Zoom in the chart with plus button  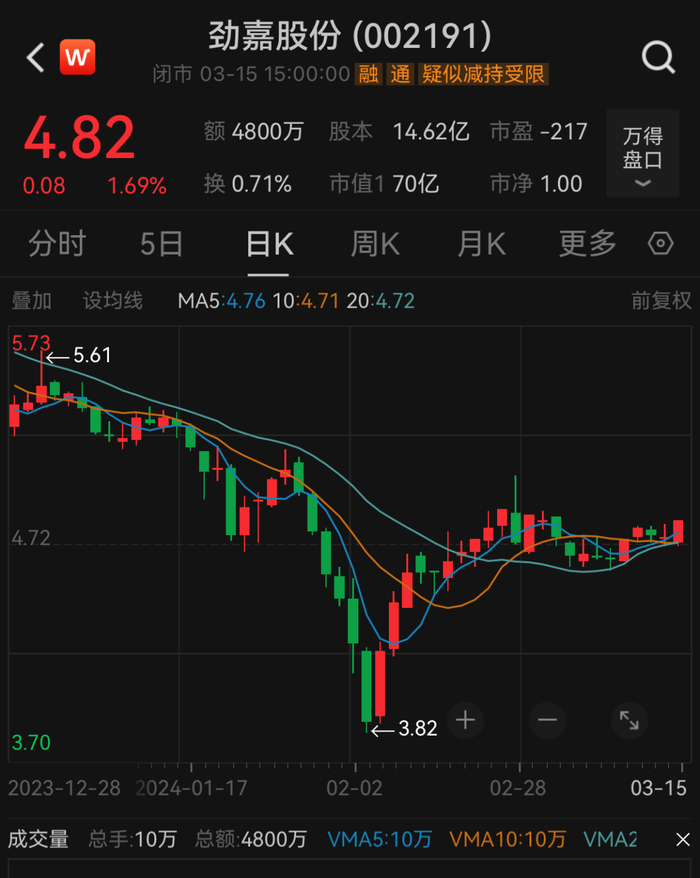(x=465, y=719)
